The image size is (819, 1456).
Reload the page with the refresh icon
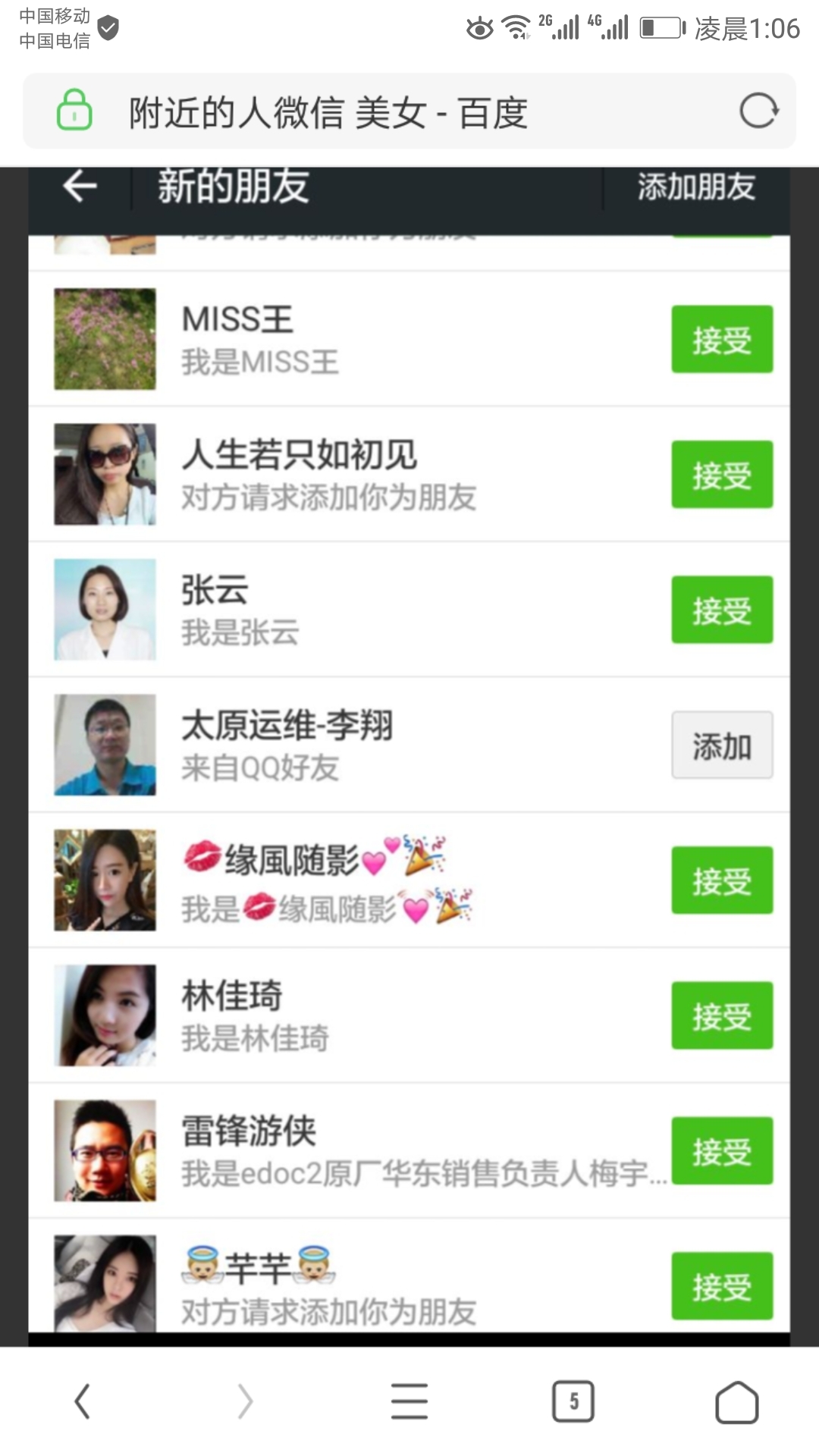click(758, 111)
